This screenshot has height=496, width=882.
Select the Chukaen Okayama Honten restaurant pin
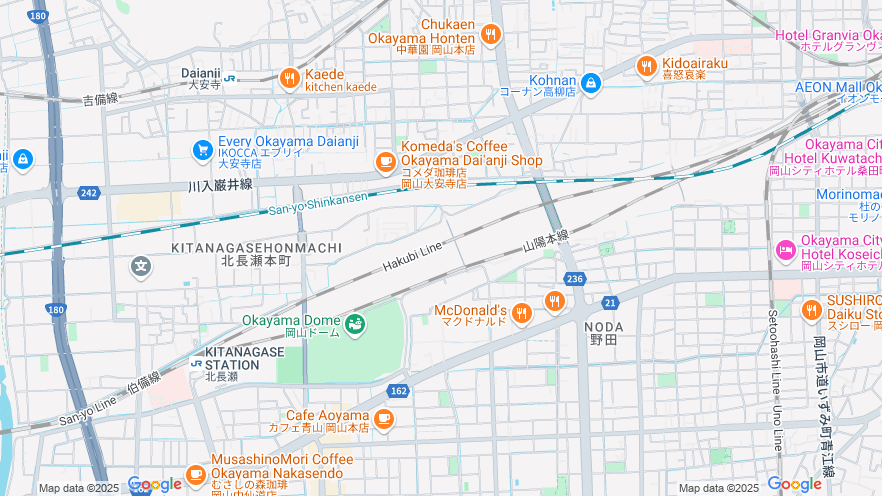[x=490, y=35]
